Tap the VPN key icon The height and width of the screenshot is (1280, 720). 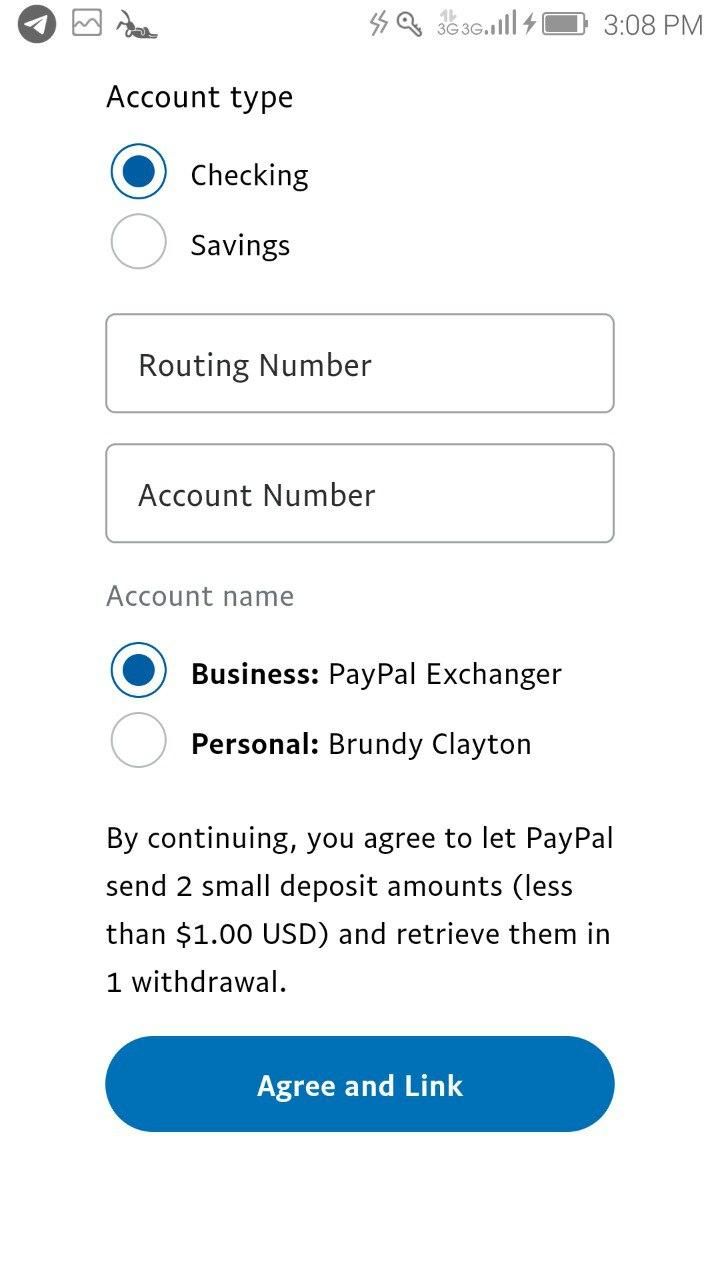[x=410, y=25]
